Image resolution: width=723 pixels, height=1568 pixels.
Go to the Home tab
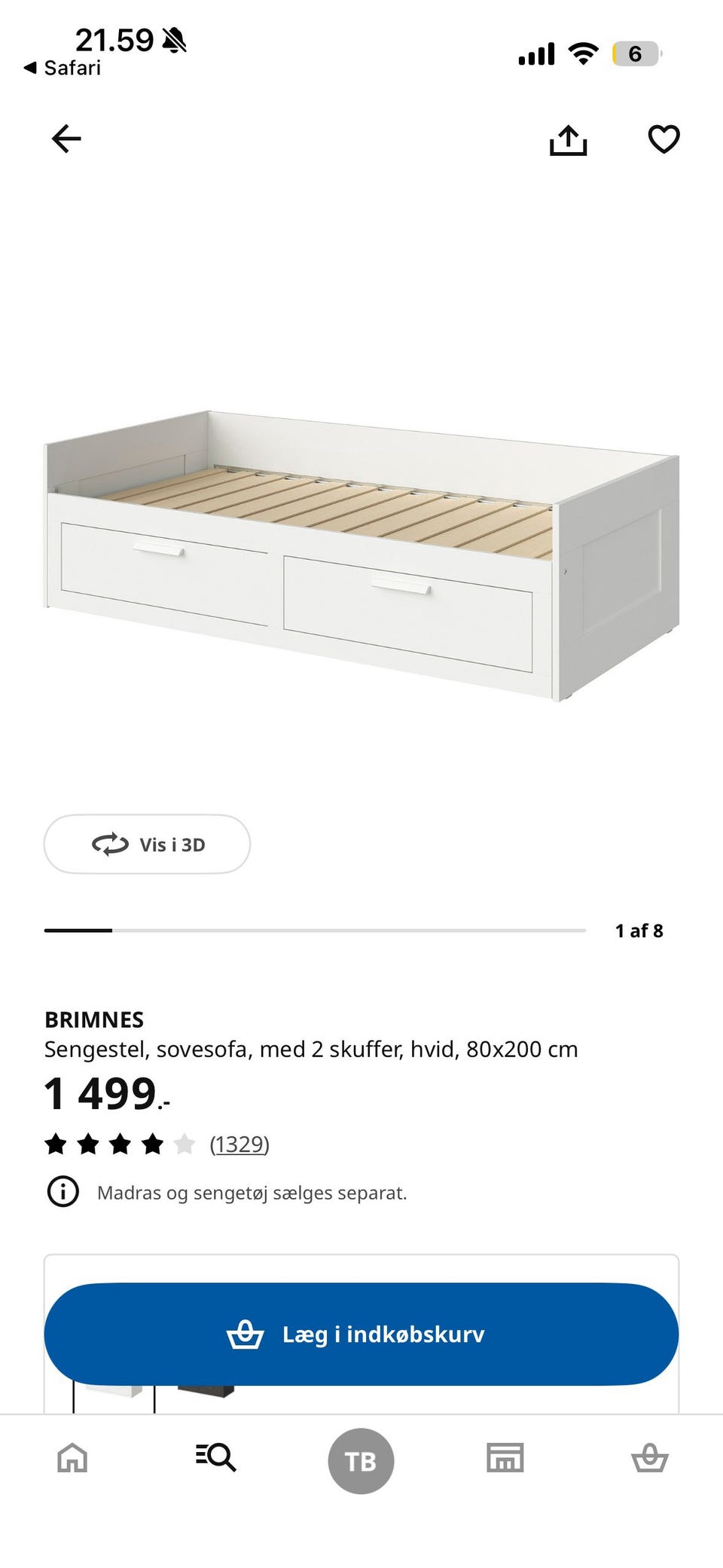(x=72, y=1459)
